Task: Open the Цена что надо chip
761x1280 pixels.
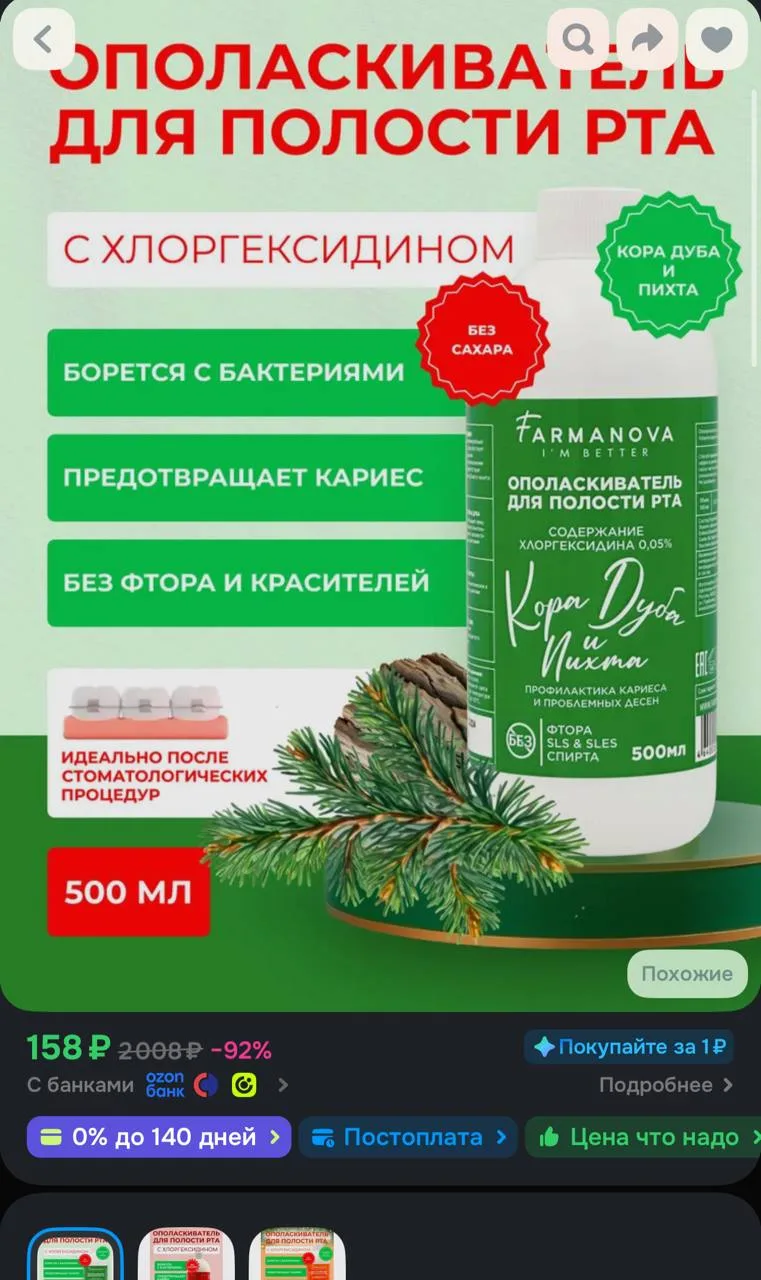Action: (644, 1137)
